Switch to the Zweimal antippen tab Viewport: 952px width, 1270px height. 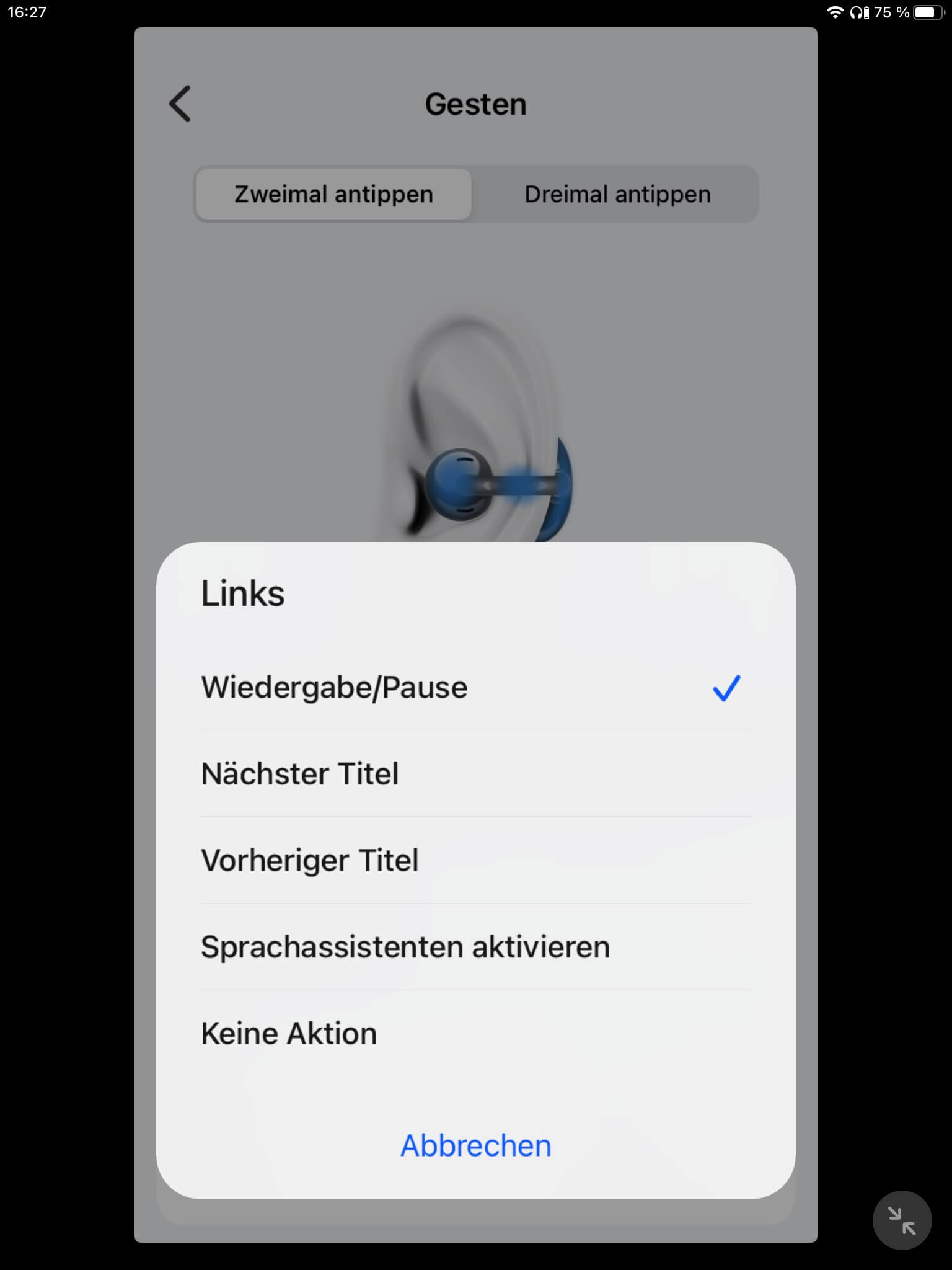(333, 194)
